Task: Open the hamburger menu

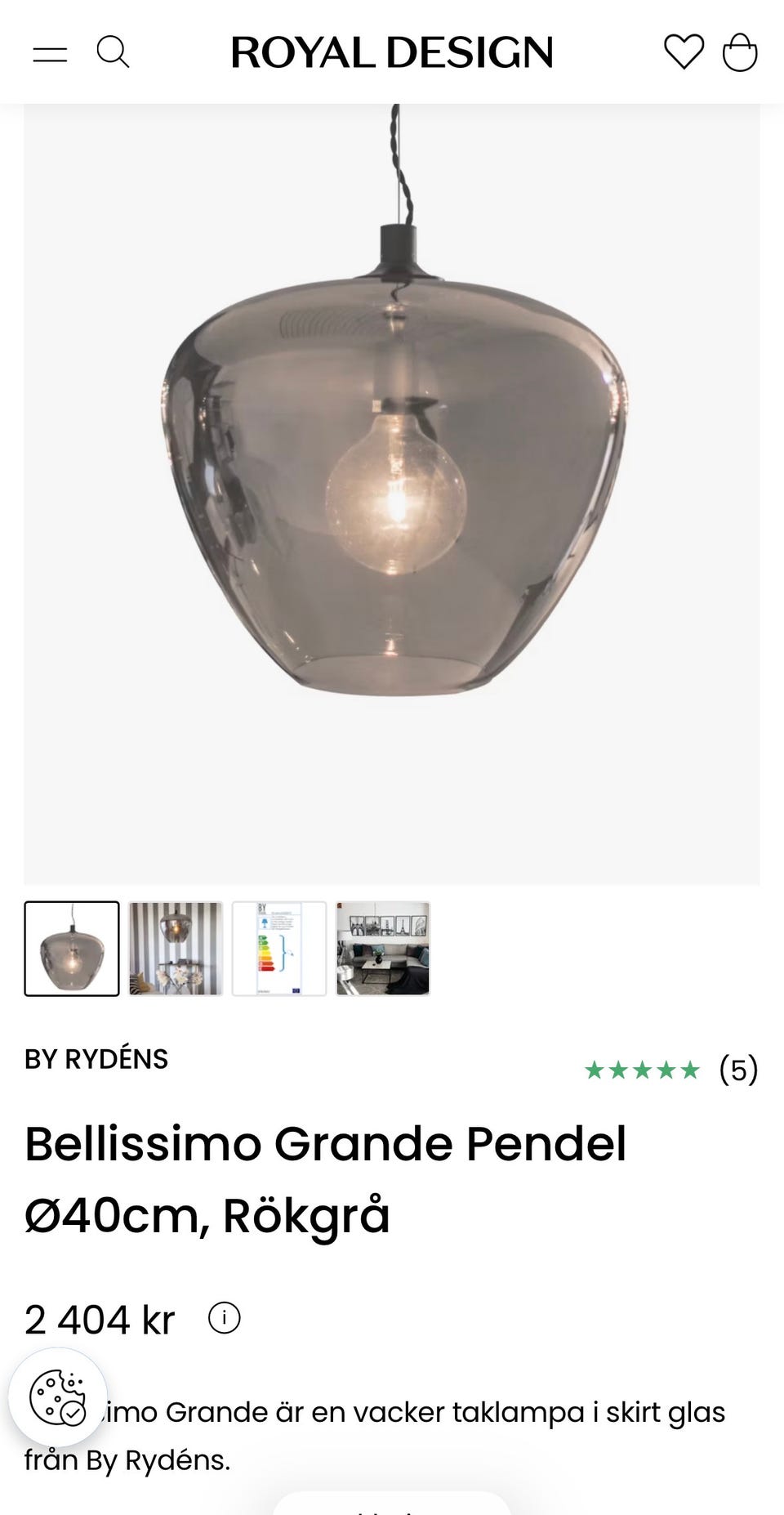Action: coord(50,54)
